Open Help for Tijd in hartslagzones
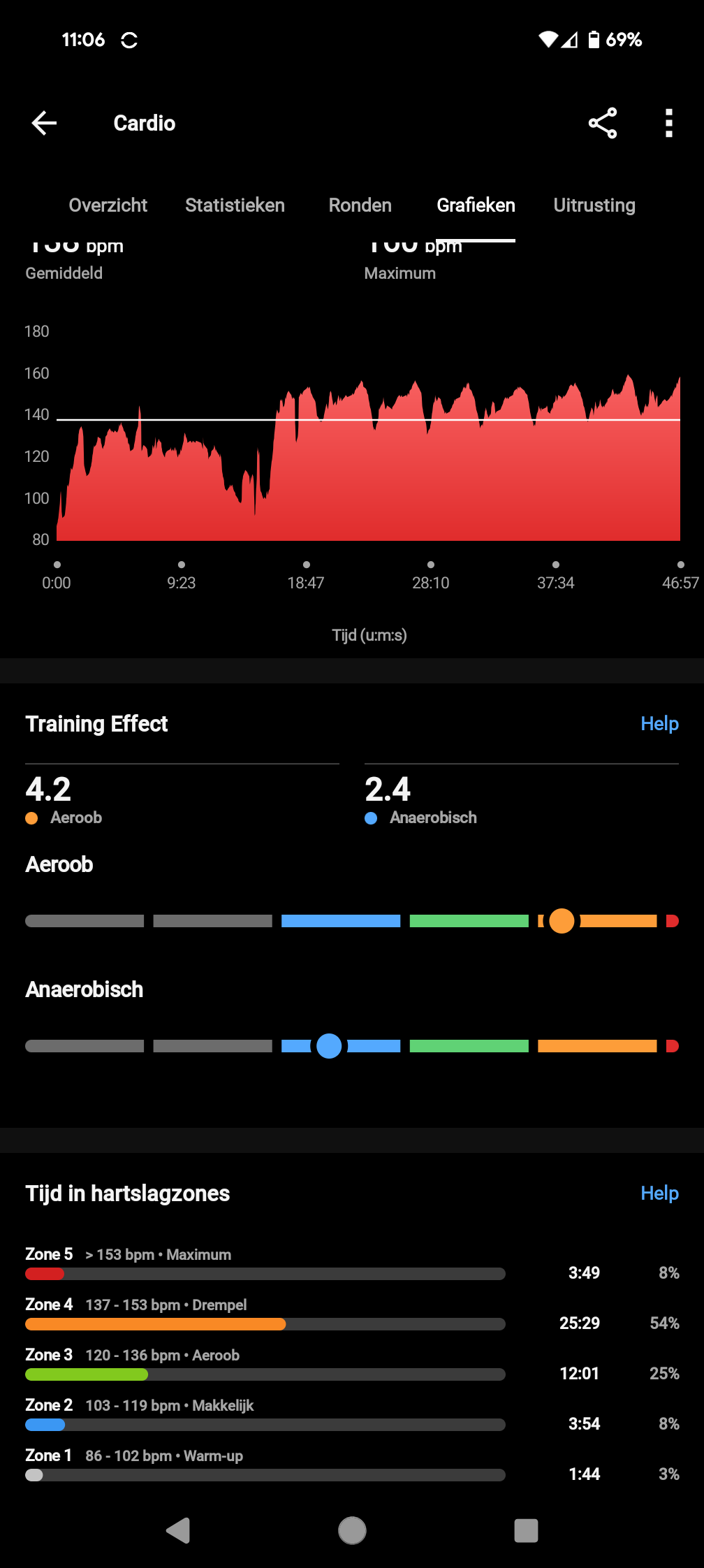This screenshot has width=704, height=1568. 659,1193
